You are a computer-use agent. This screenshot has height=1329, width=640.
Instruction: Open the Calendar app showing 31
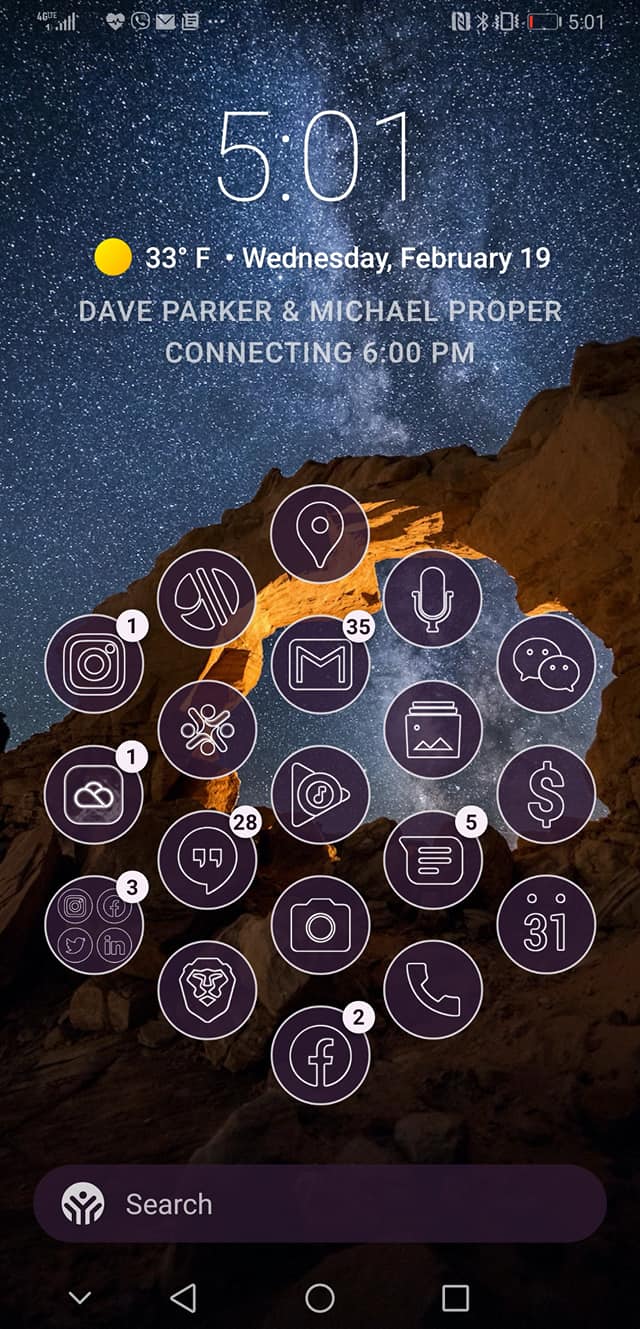546,924
